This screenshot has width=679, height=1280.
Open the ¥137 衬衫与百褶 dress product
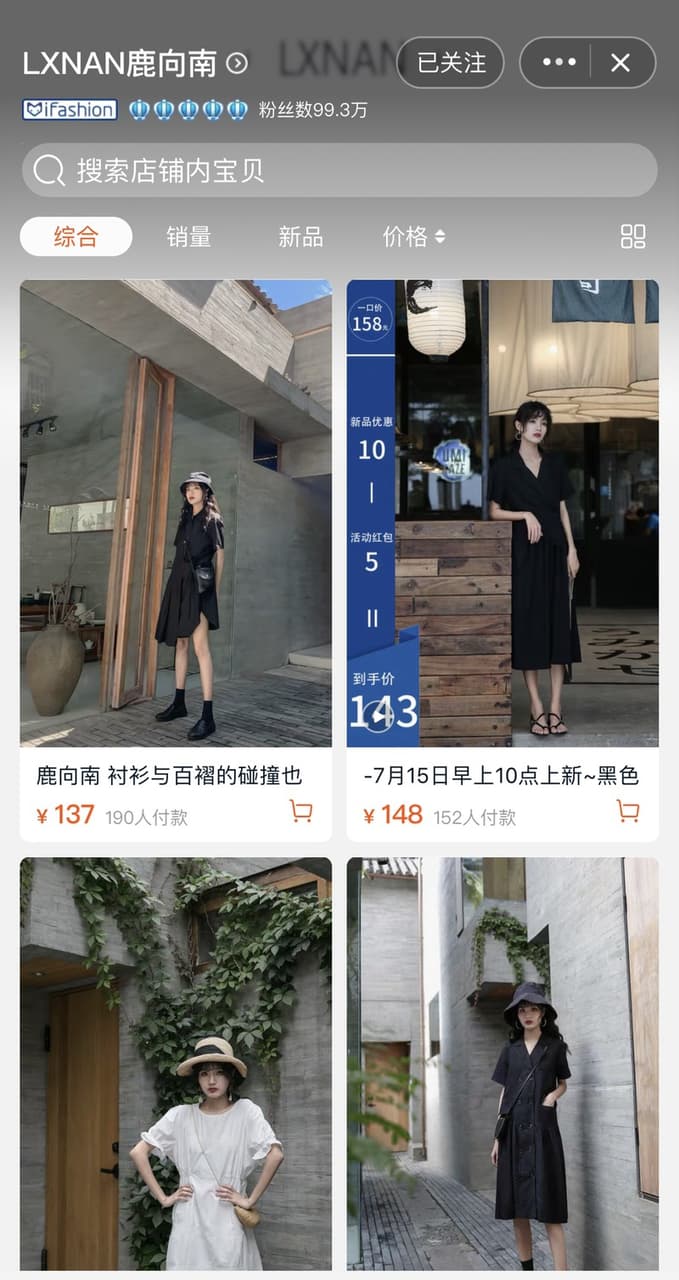click(x=176, y=561)
